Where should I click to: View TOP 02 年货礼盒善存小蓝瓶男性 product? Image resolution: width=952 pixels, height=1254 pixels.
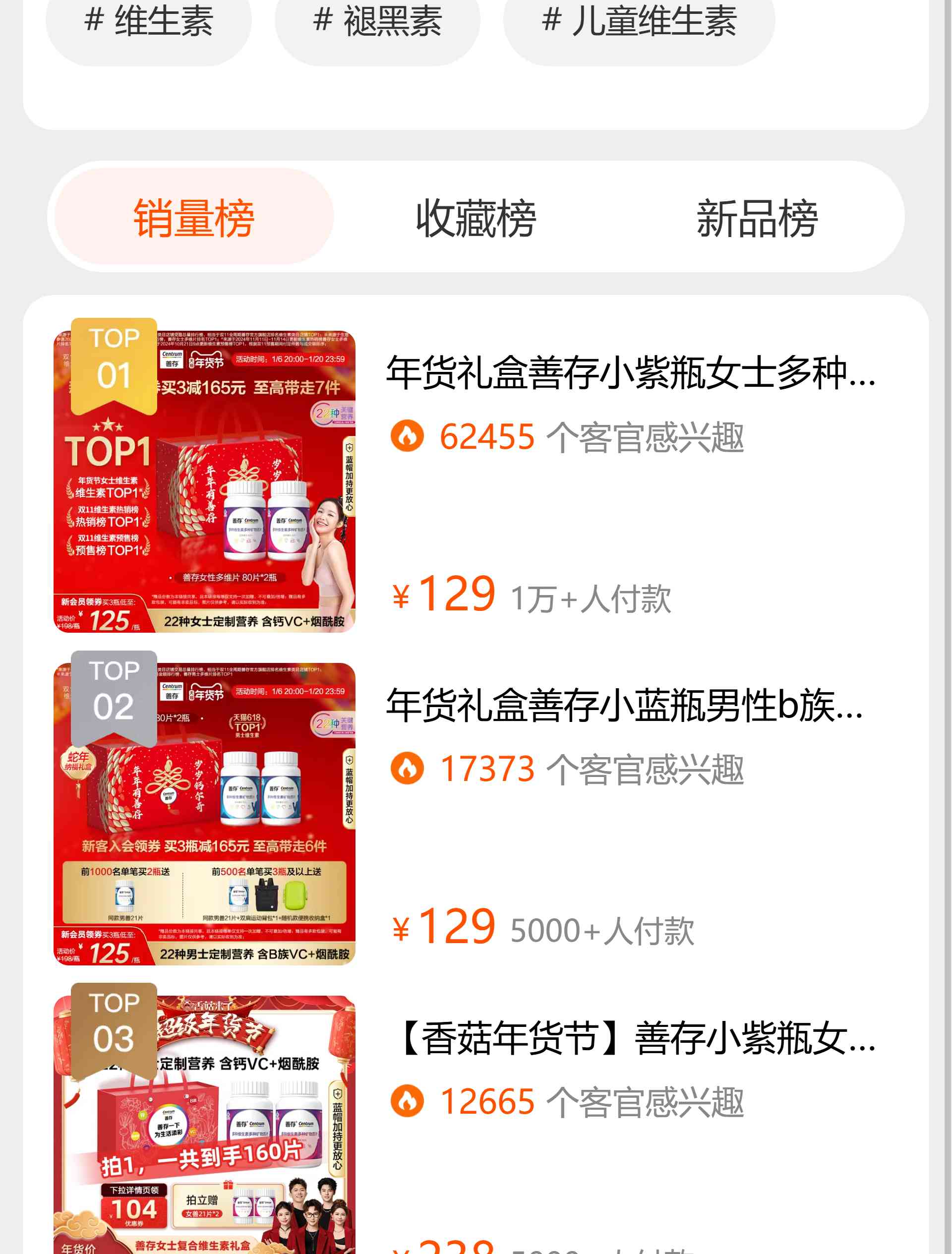[624, 706]
